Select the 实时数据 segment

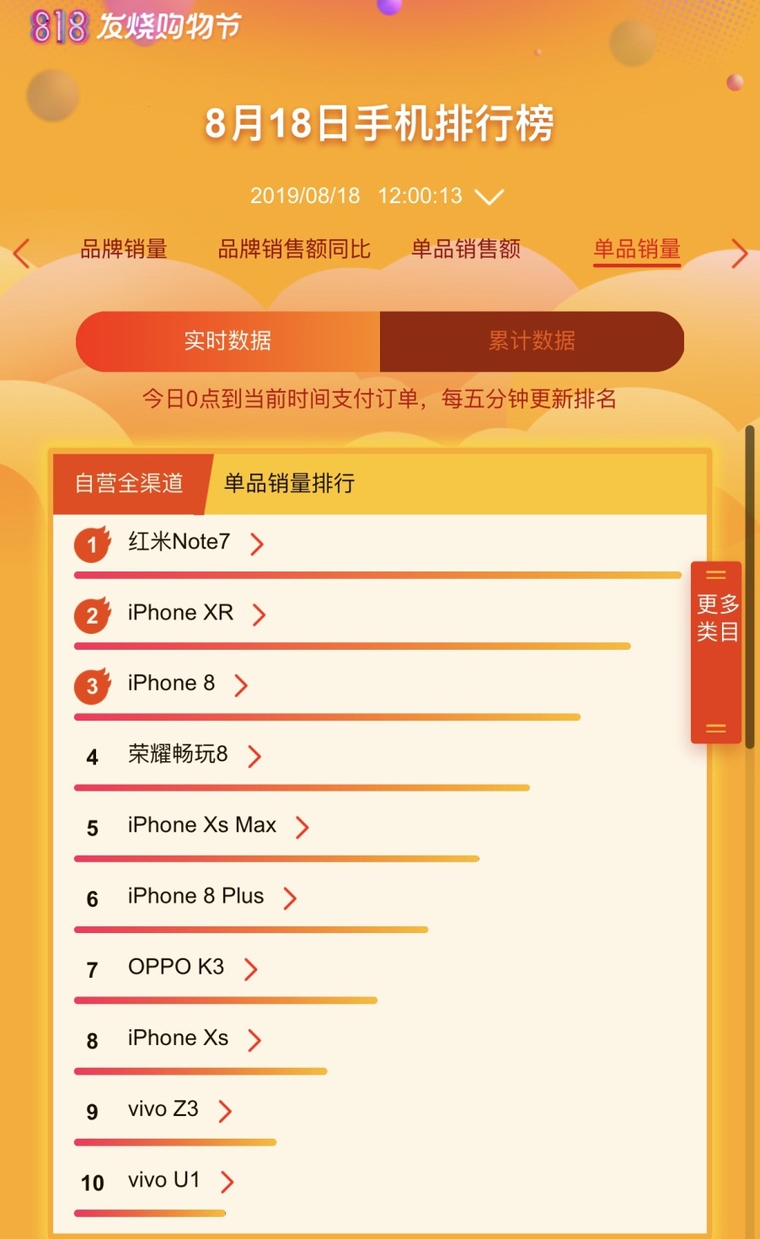pyautogui.click(x=228, y=341)
